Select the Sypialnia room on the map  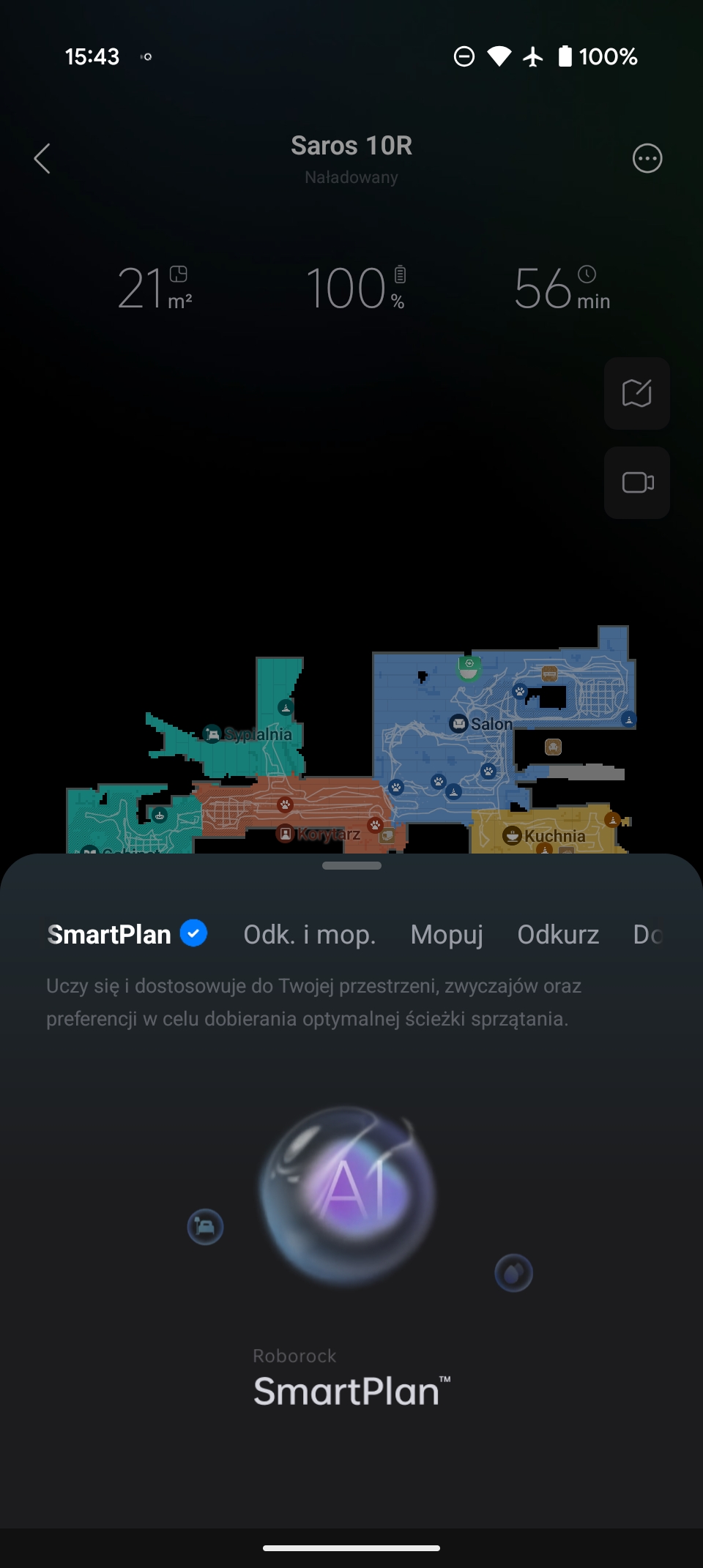pos(248,733)
